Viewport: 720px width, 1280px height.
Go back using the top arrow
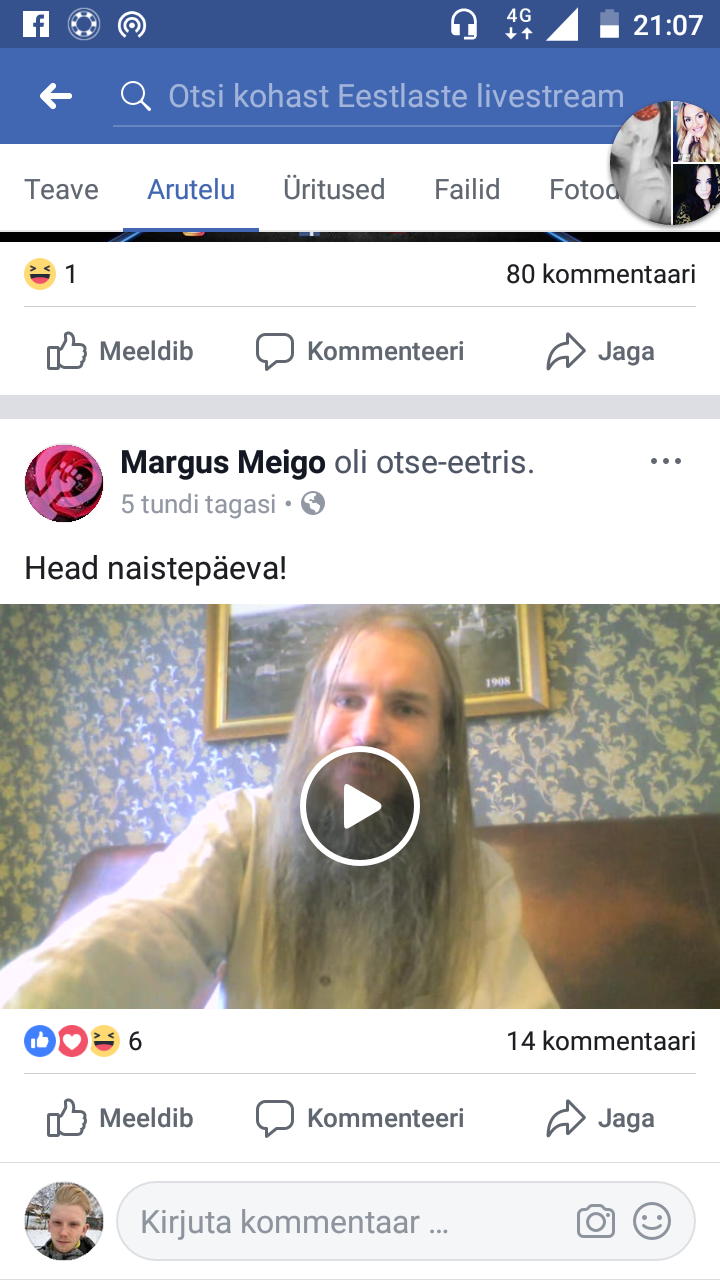[56, 96]
